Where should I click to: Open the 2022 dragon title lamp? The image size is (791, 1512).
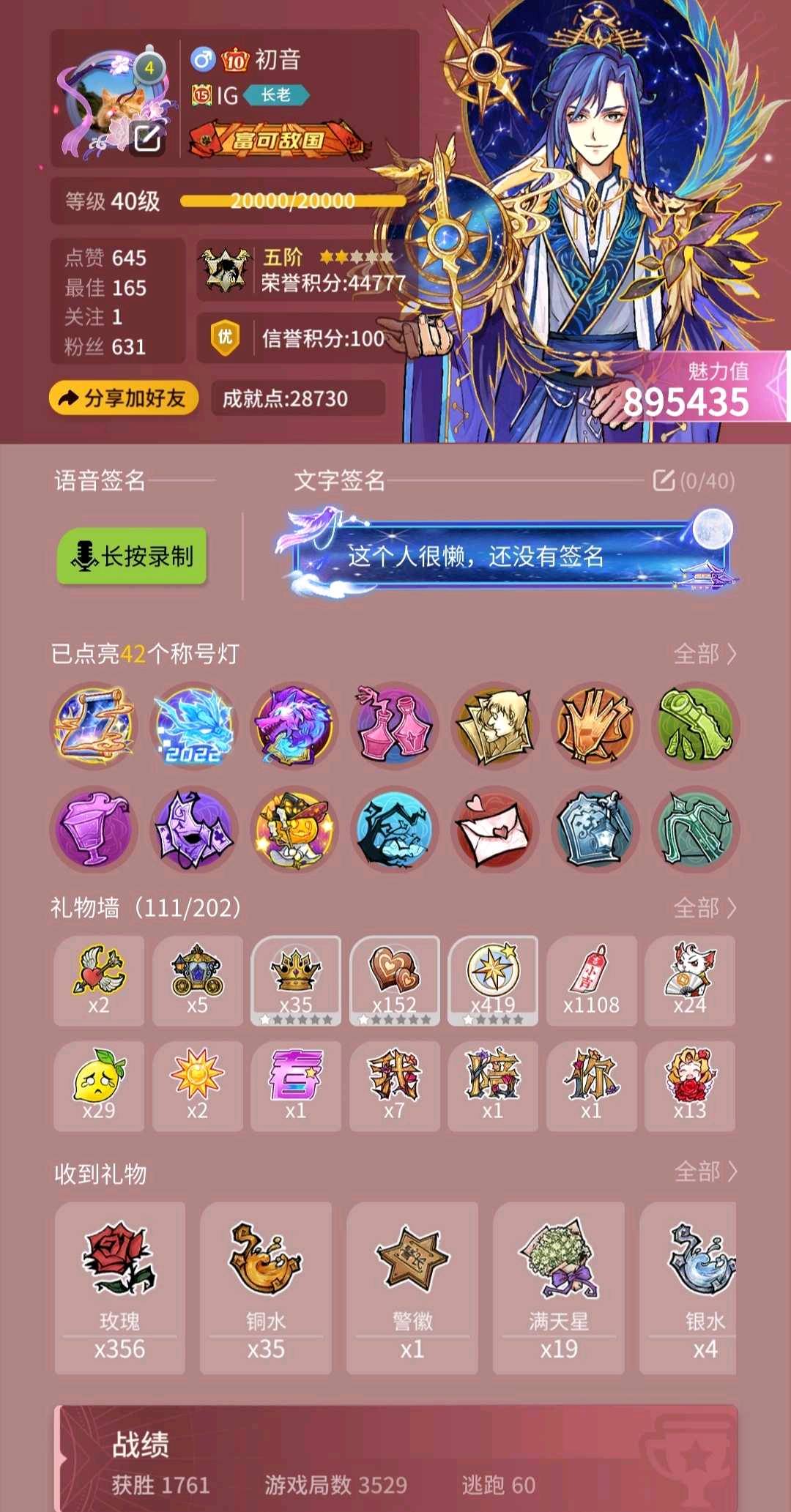click(193, 726)
